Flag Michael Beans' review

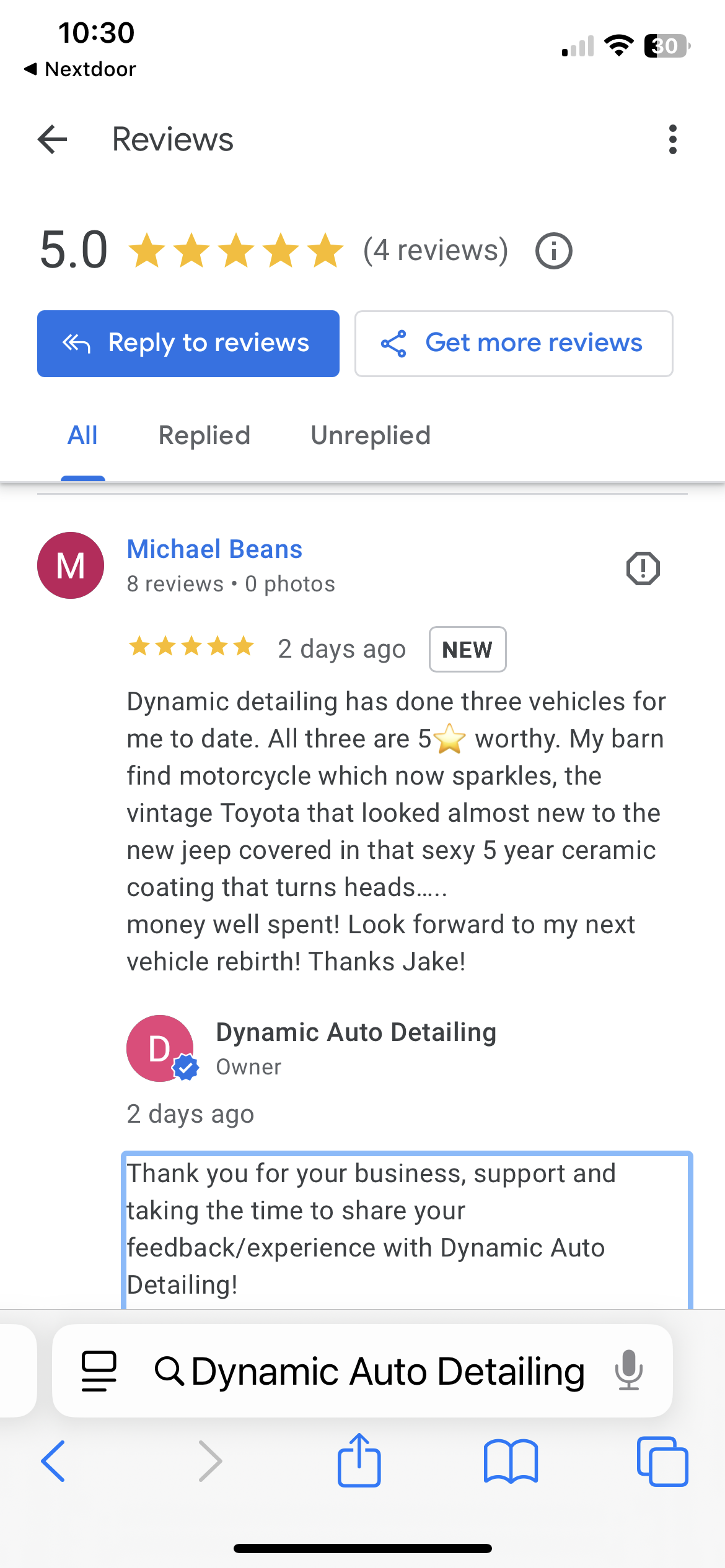pos(643,568)
